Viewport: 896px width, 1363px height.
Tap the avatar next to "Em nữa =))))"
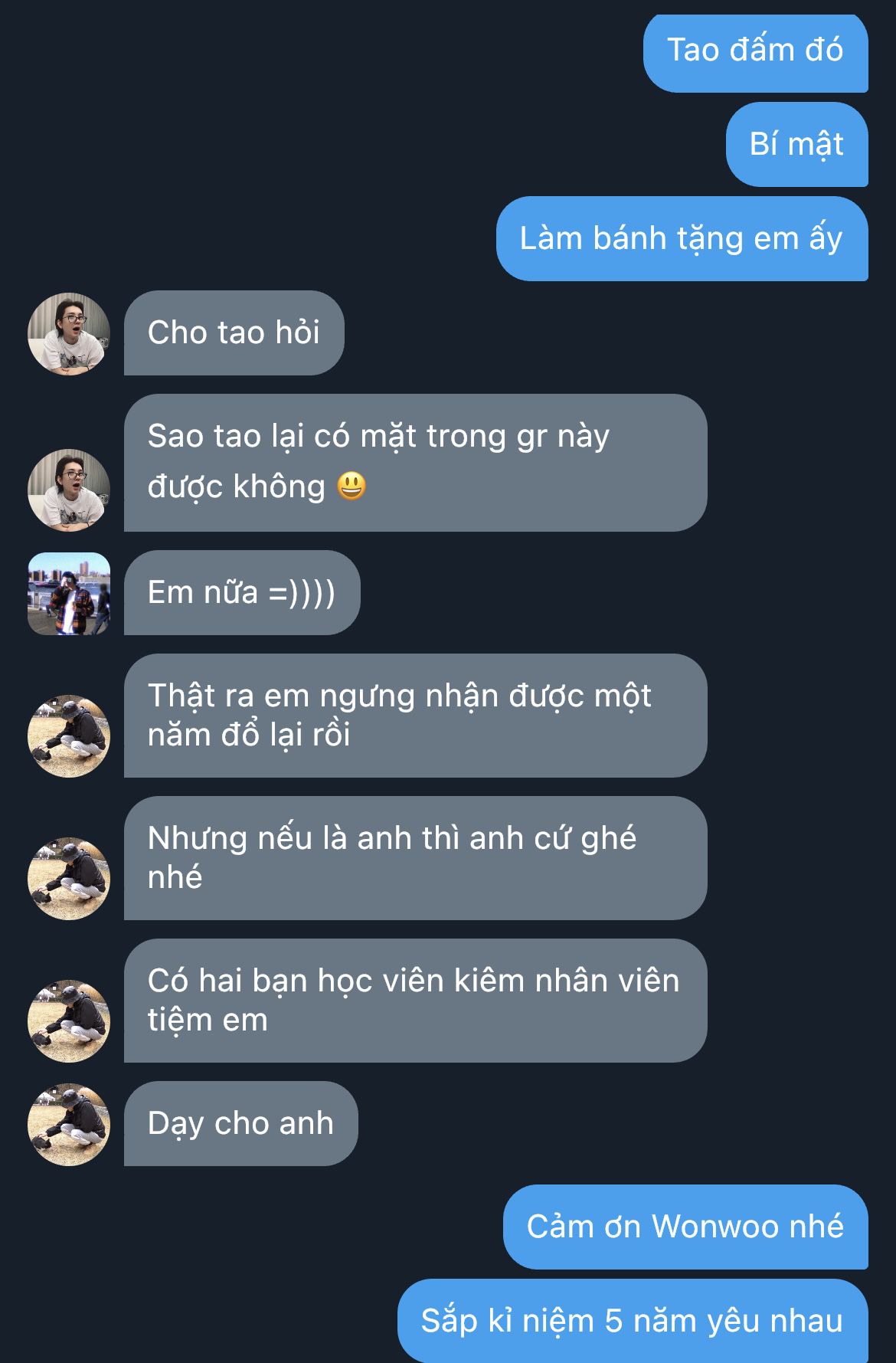[69, 594]
